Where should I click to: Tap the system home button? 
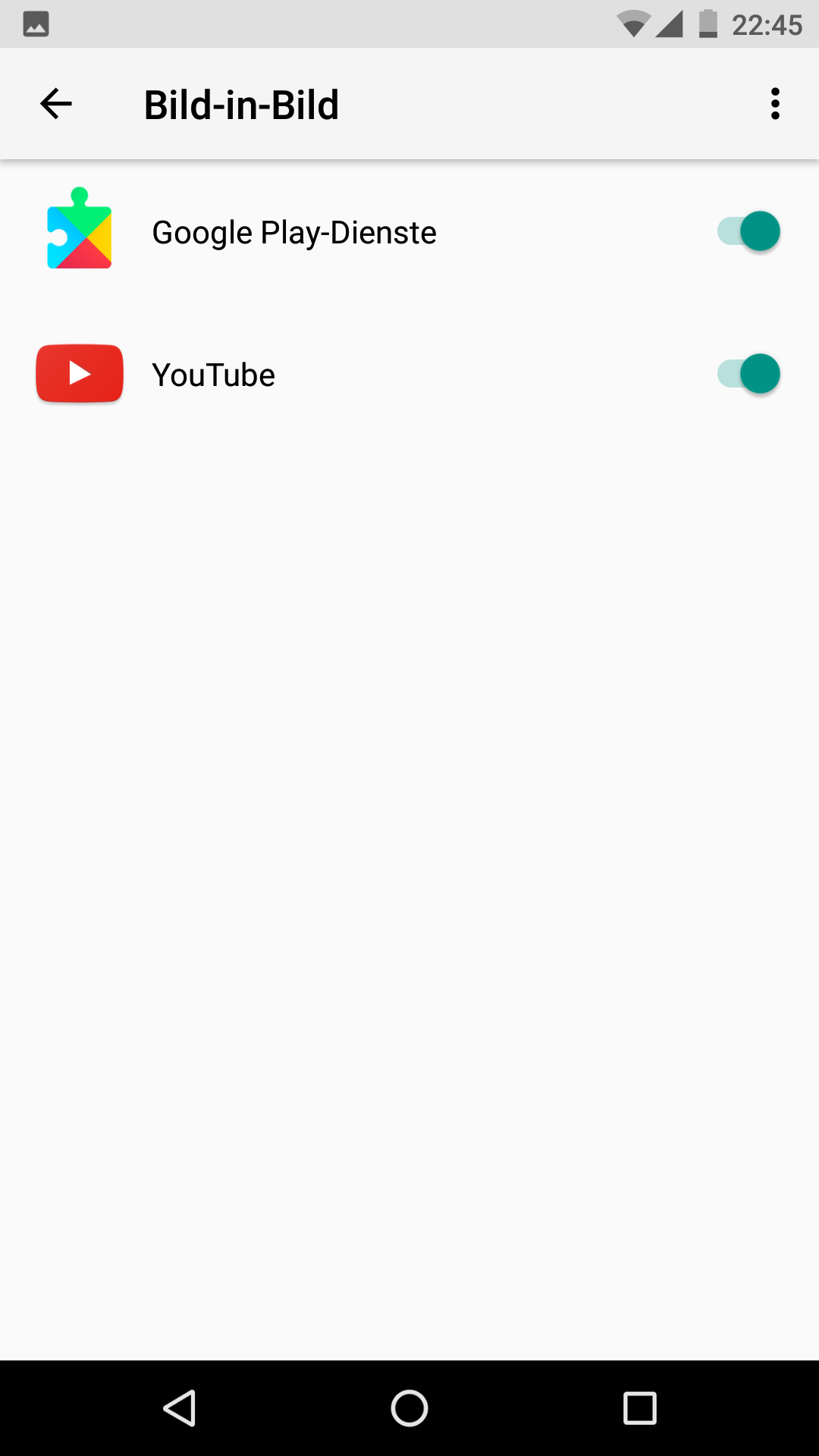[409, 1408]
